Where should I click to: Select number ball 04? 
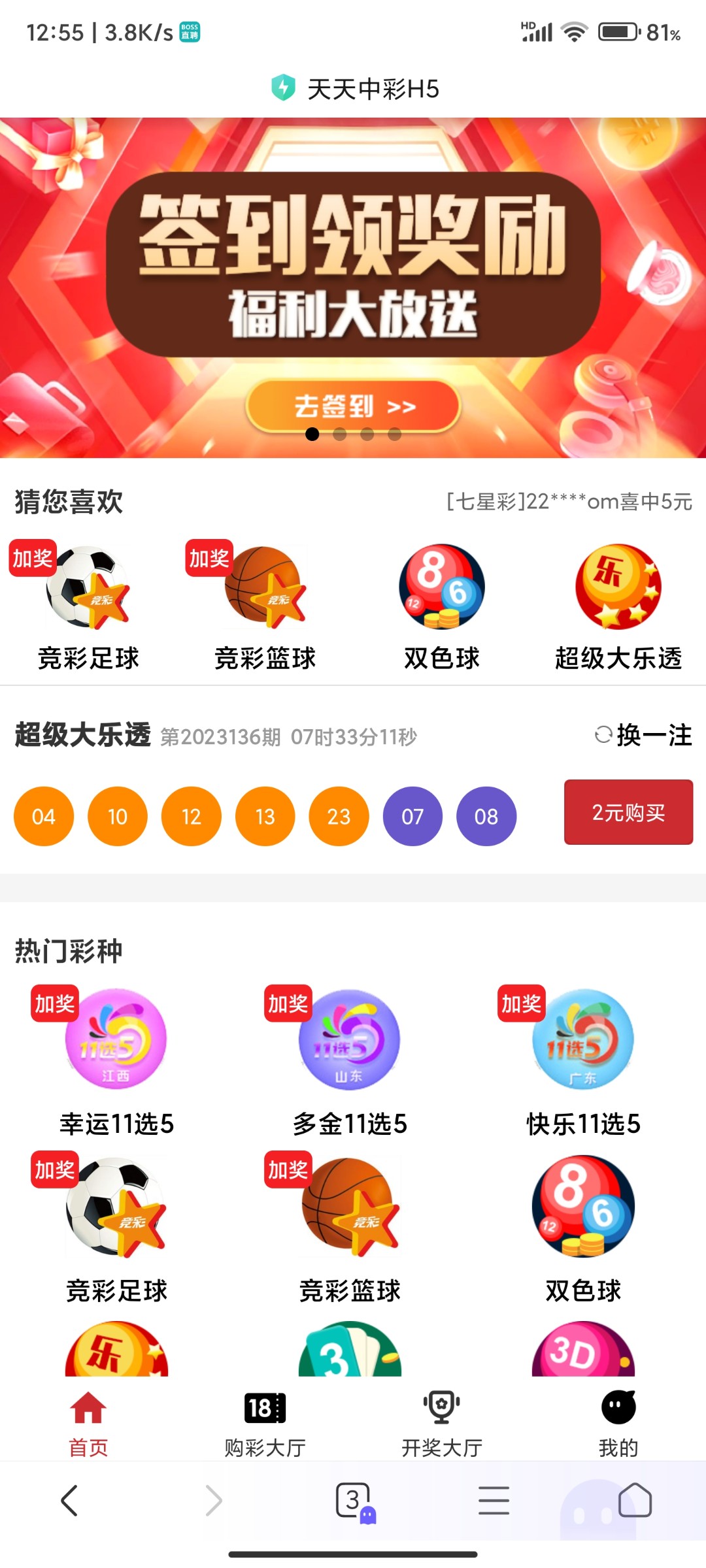tap(43, 817)
